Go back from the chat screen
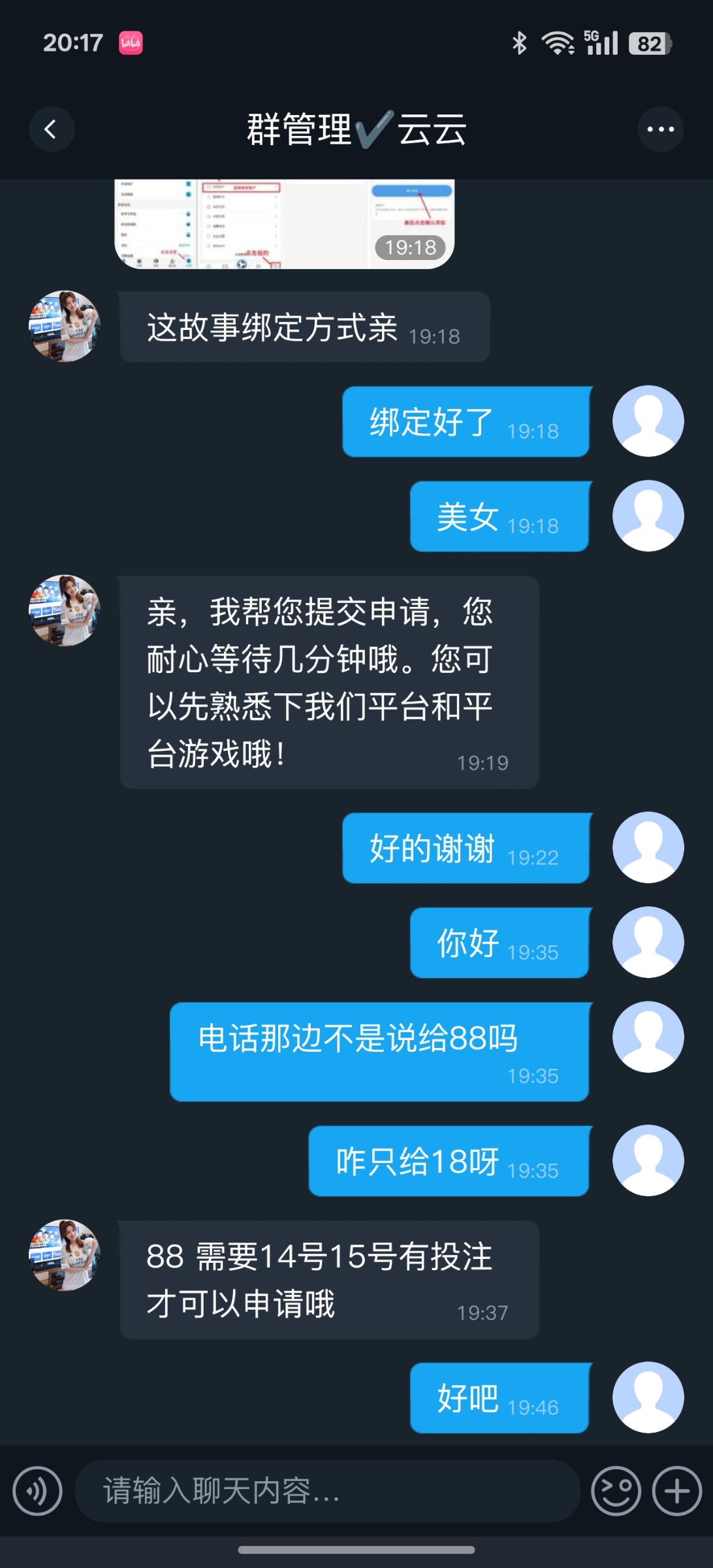The image size is (713, 1568). coord(51,129)
